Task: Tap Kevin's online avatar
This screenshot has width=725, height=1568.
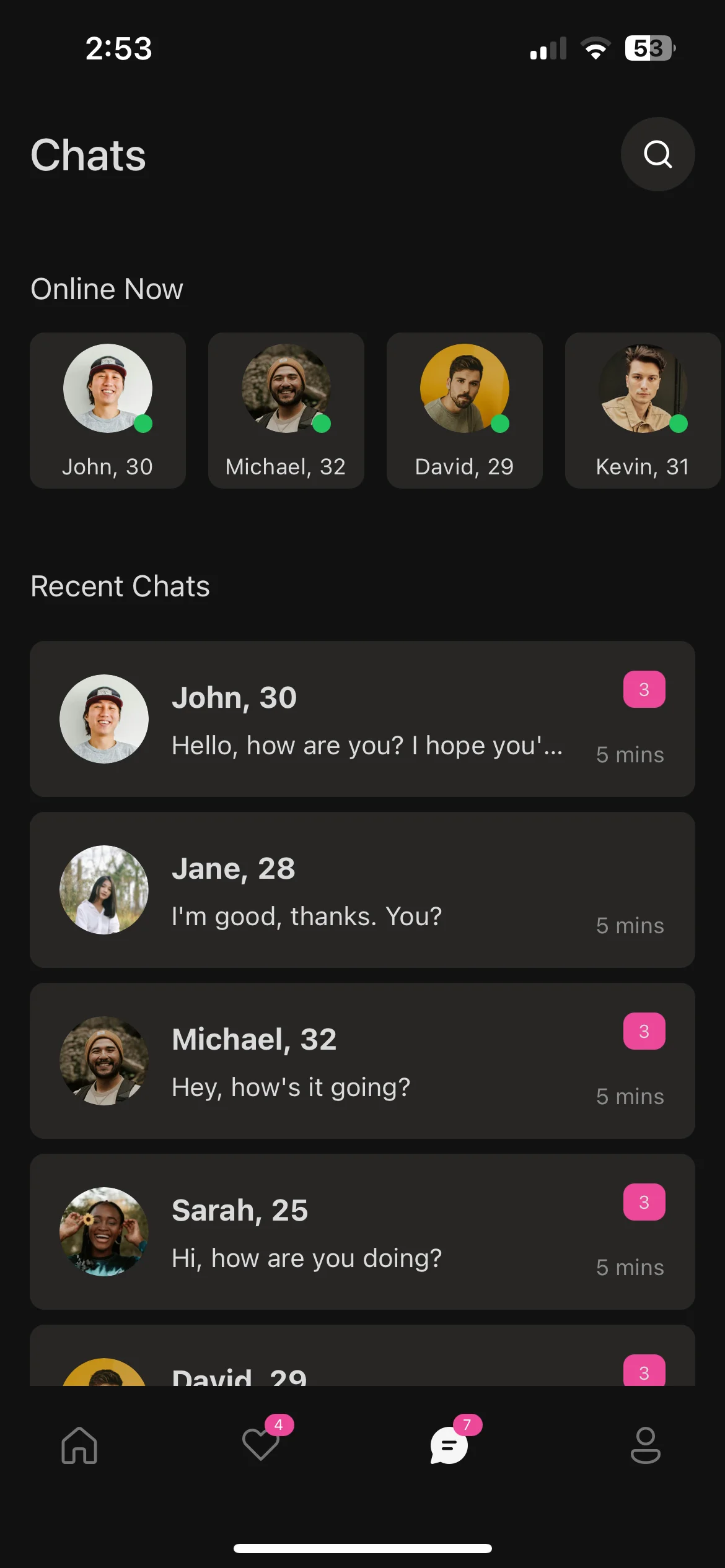Action: 642,388
